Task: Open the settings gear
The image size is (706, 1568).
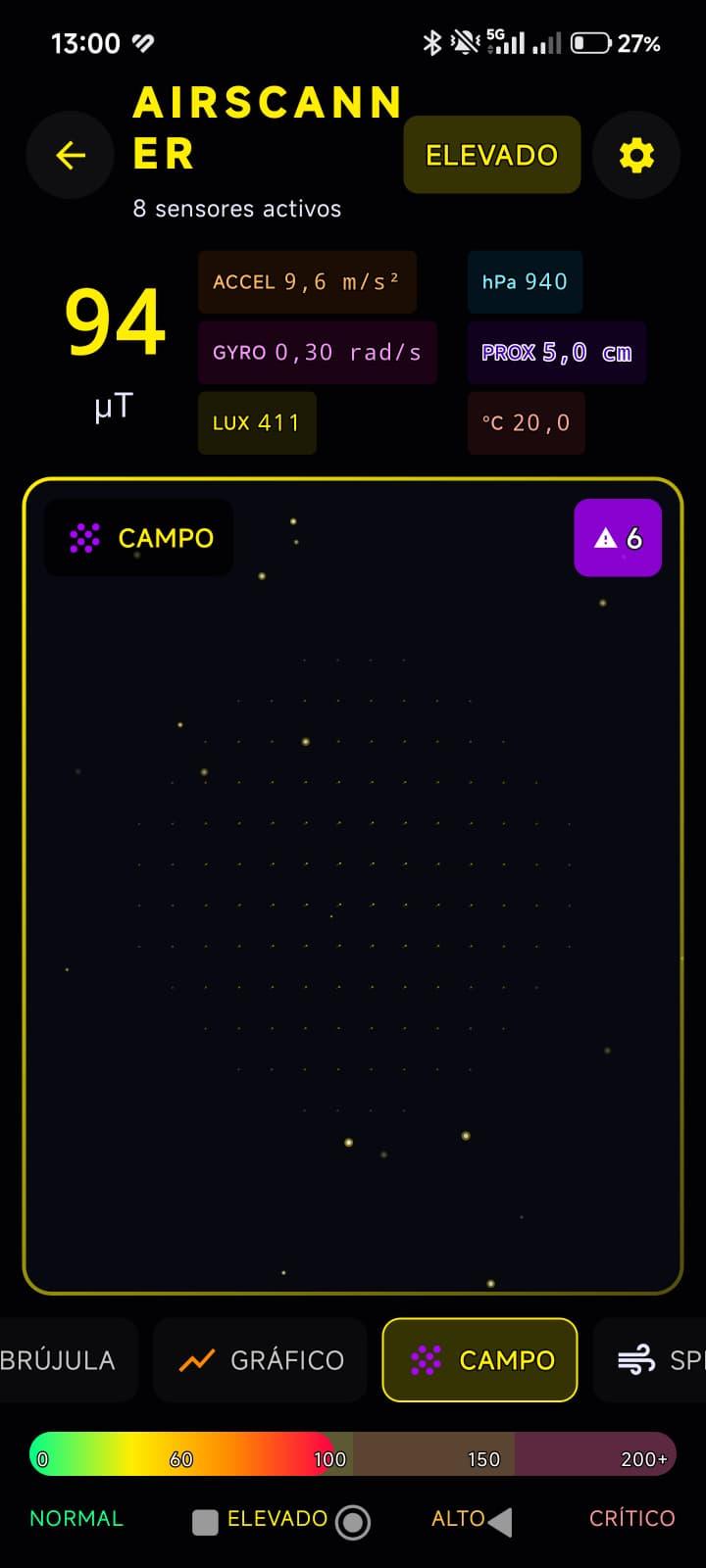Action: click(x=636, y=155)
